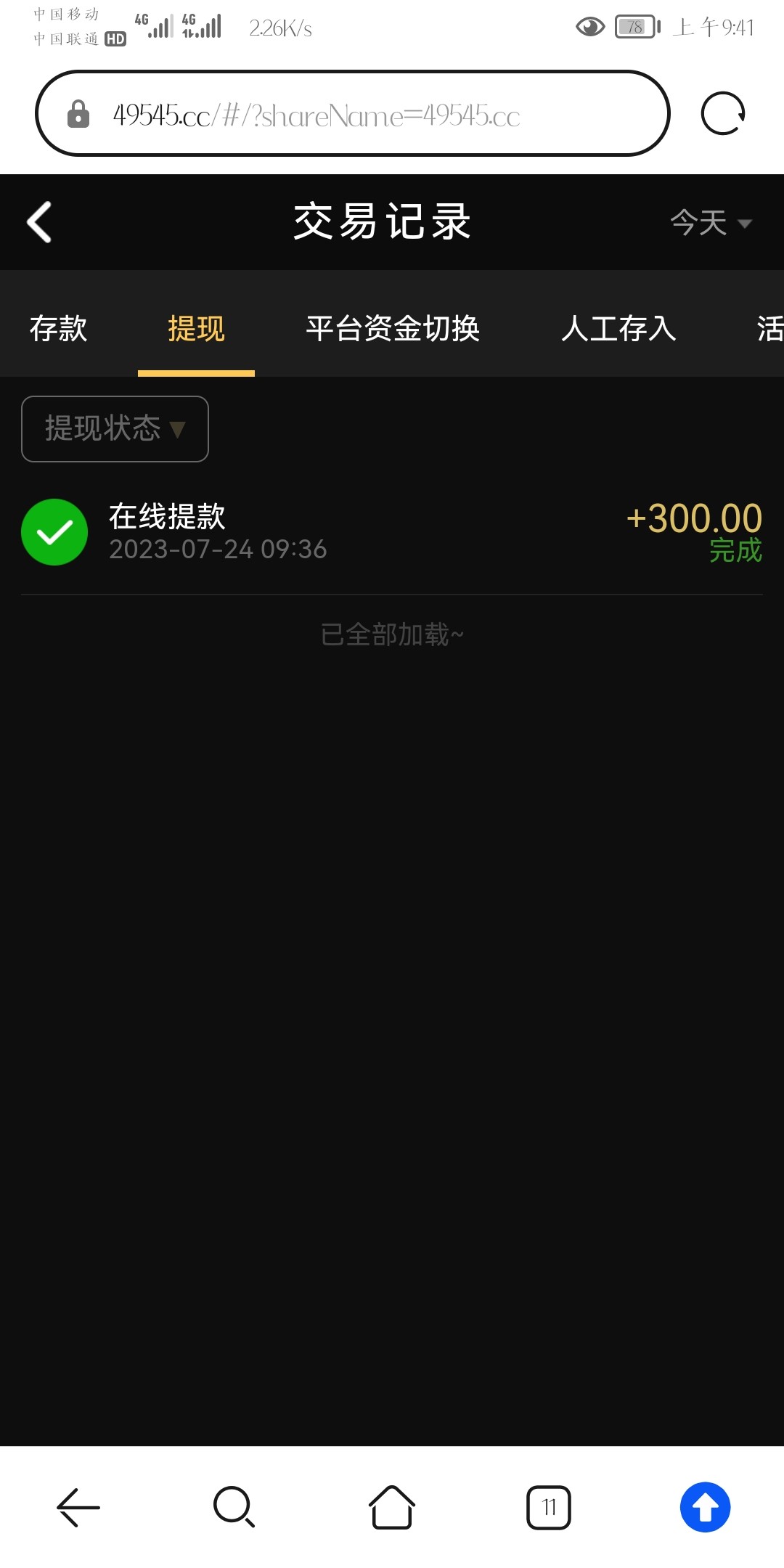Switch to the 存款 tab
Viewport: 784px width, 1568px height.
57,329
